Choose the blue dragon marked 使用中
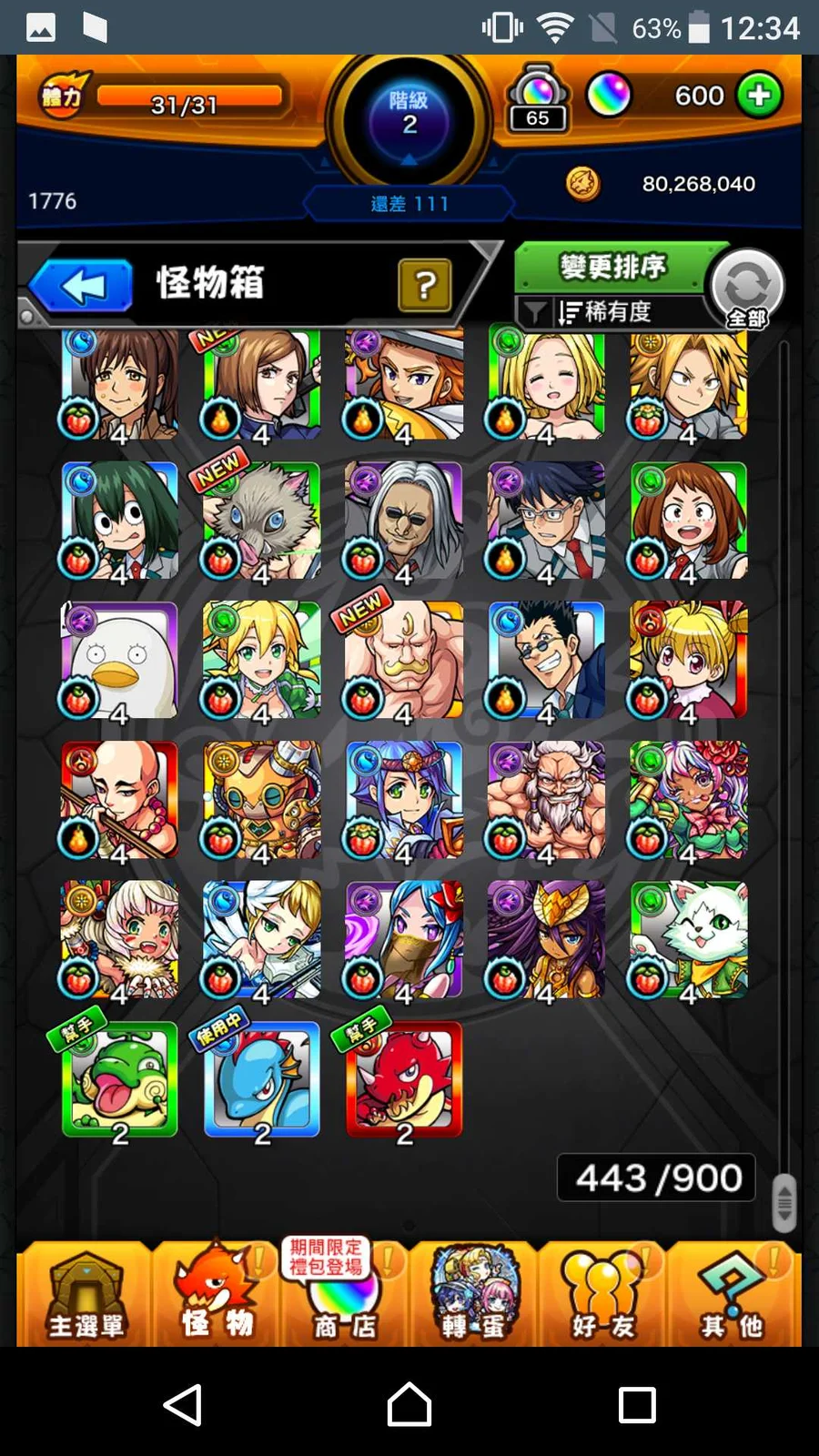 click(x=262, y=1079)
